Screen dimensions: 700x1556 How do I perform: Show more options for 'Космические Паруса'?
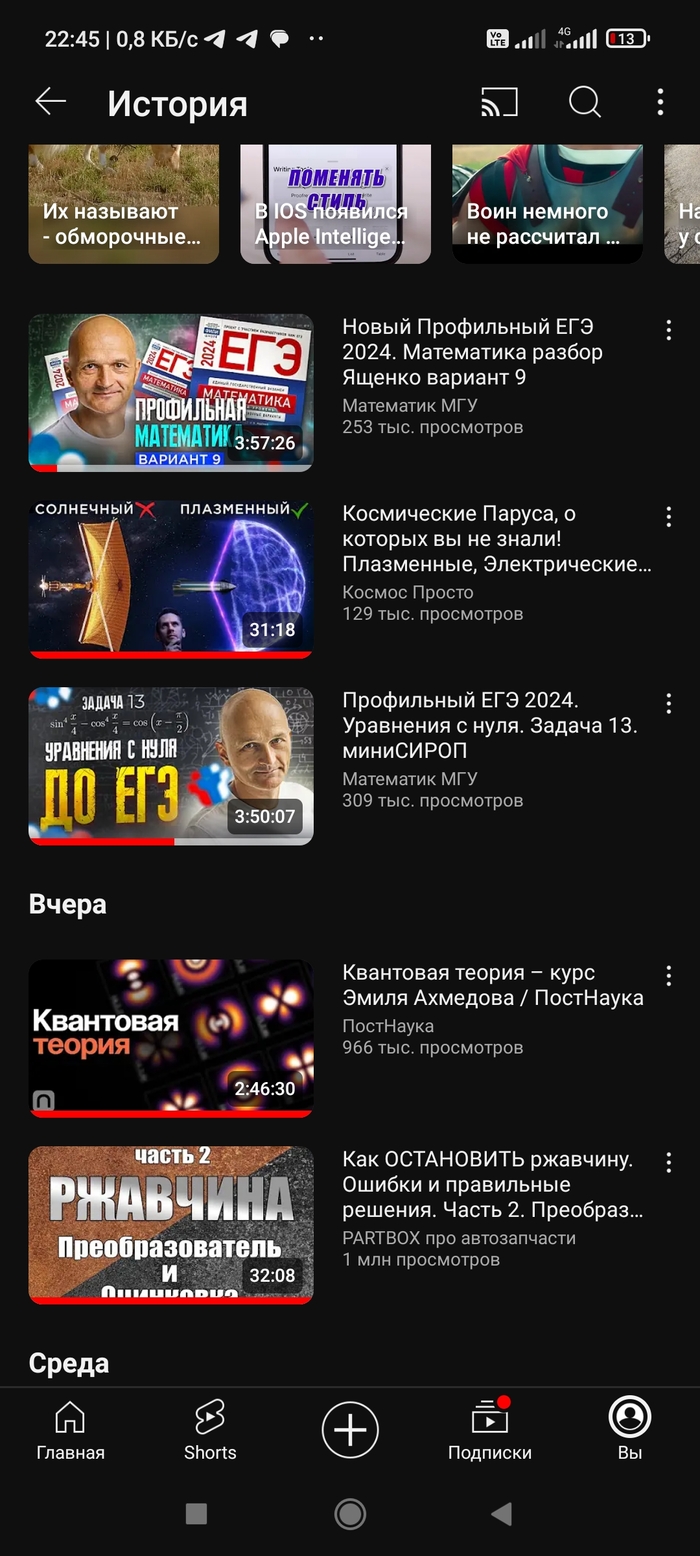point(668,516)
